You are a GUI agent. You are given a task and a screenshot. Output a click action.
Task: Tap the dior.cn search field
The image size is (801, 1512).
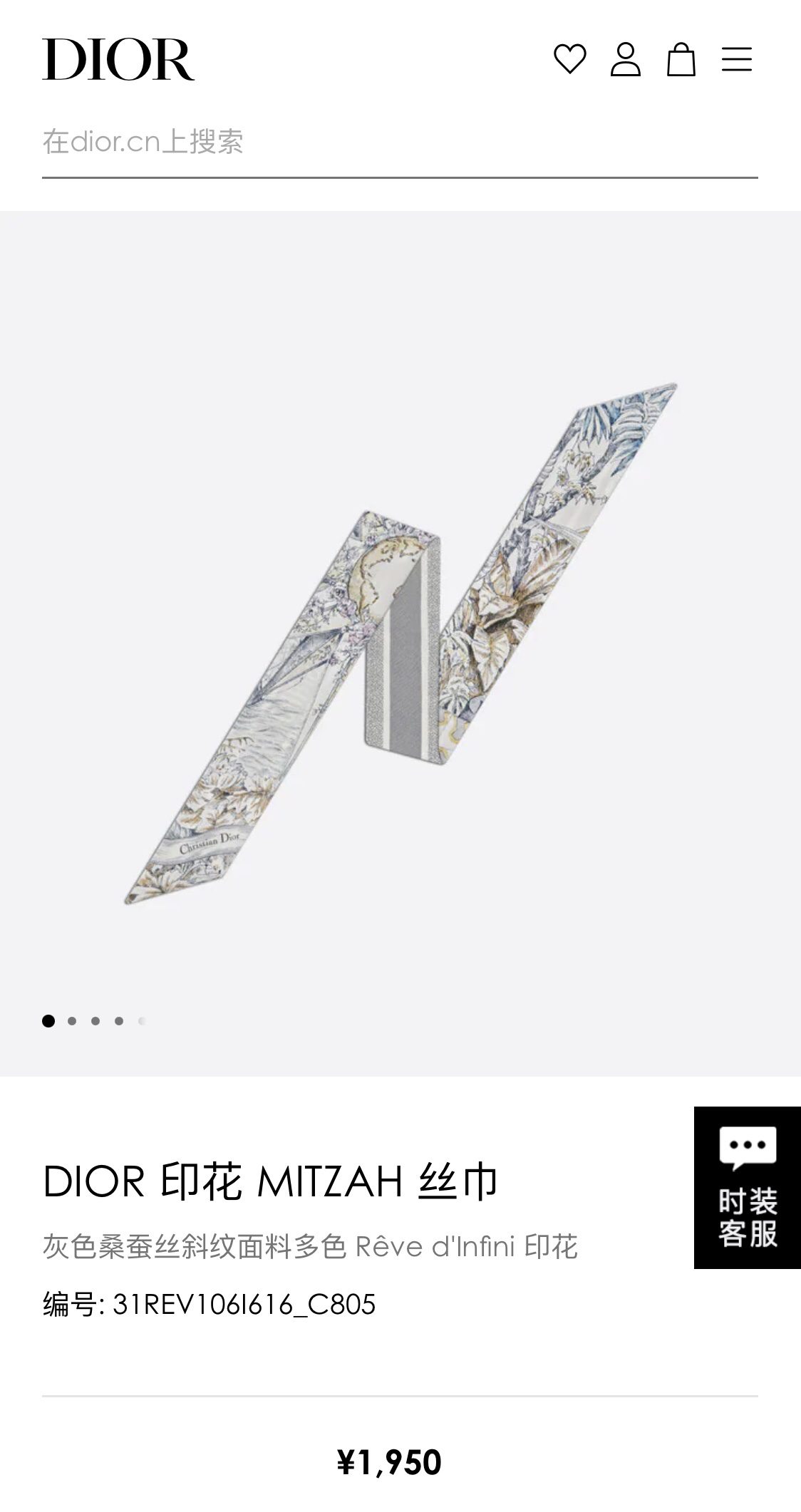(399, 142)
